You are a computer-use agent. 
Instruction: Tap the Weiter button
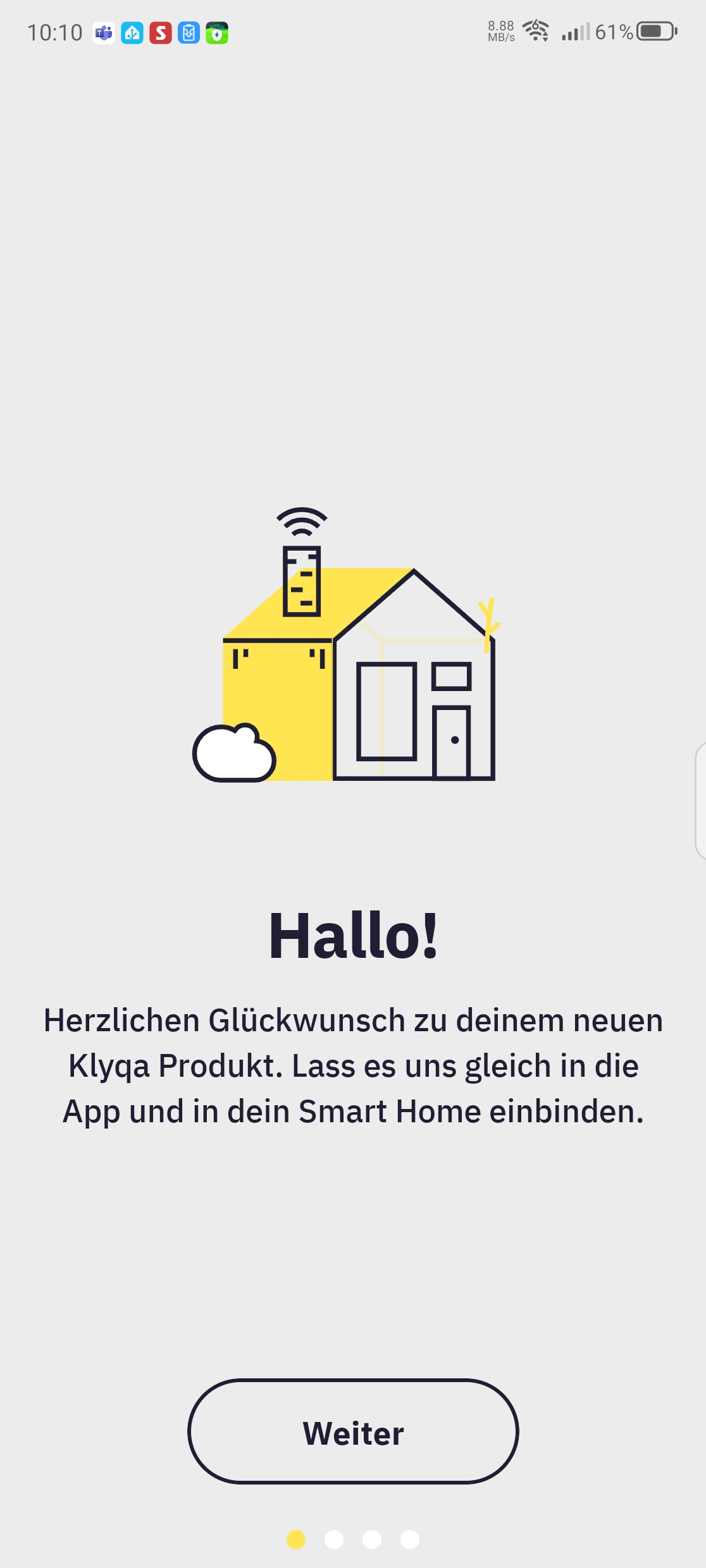pos(353,1432)
